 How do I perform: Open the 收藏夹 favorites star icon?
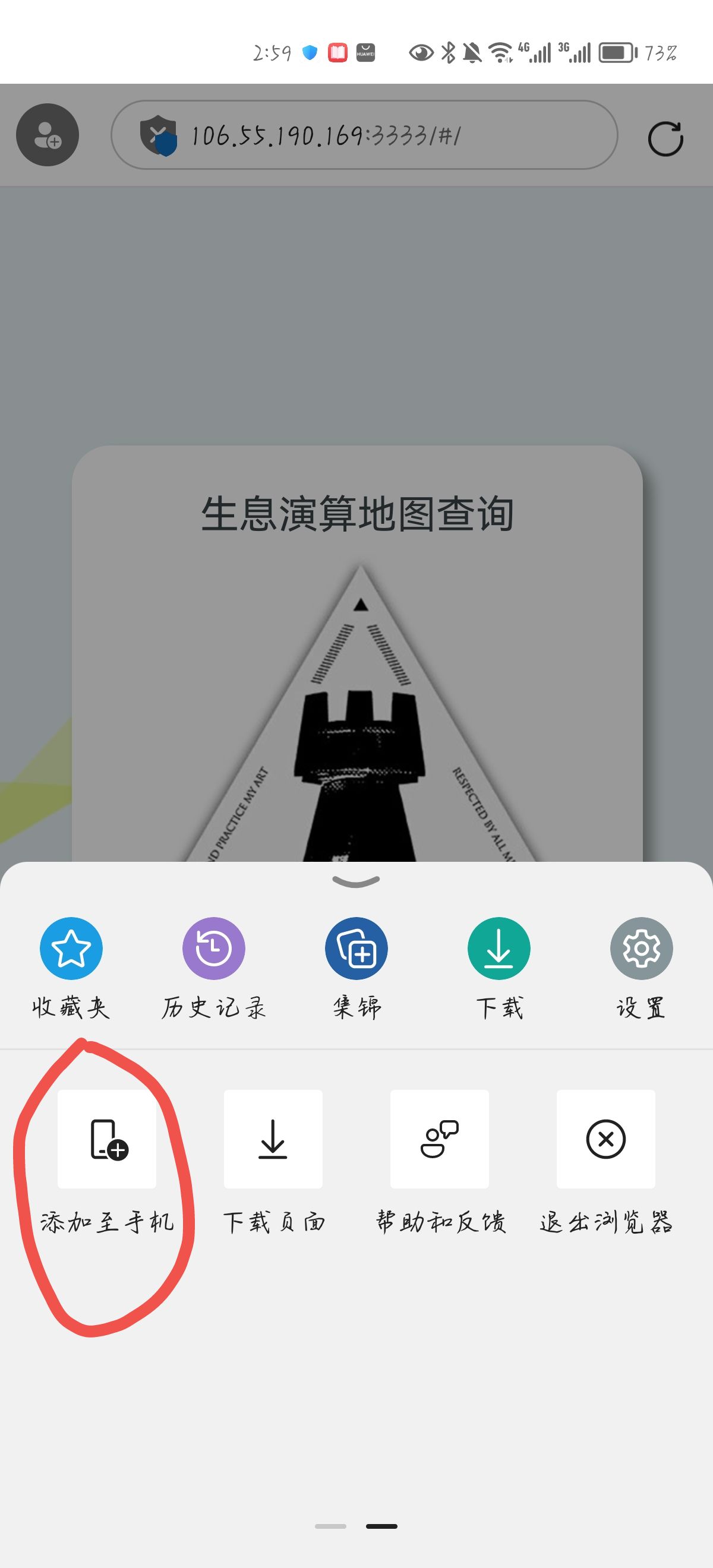point(70,948)
